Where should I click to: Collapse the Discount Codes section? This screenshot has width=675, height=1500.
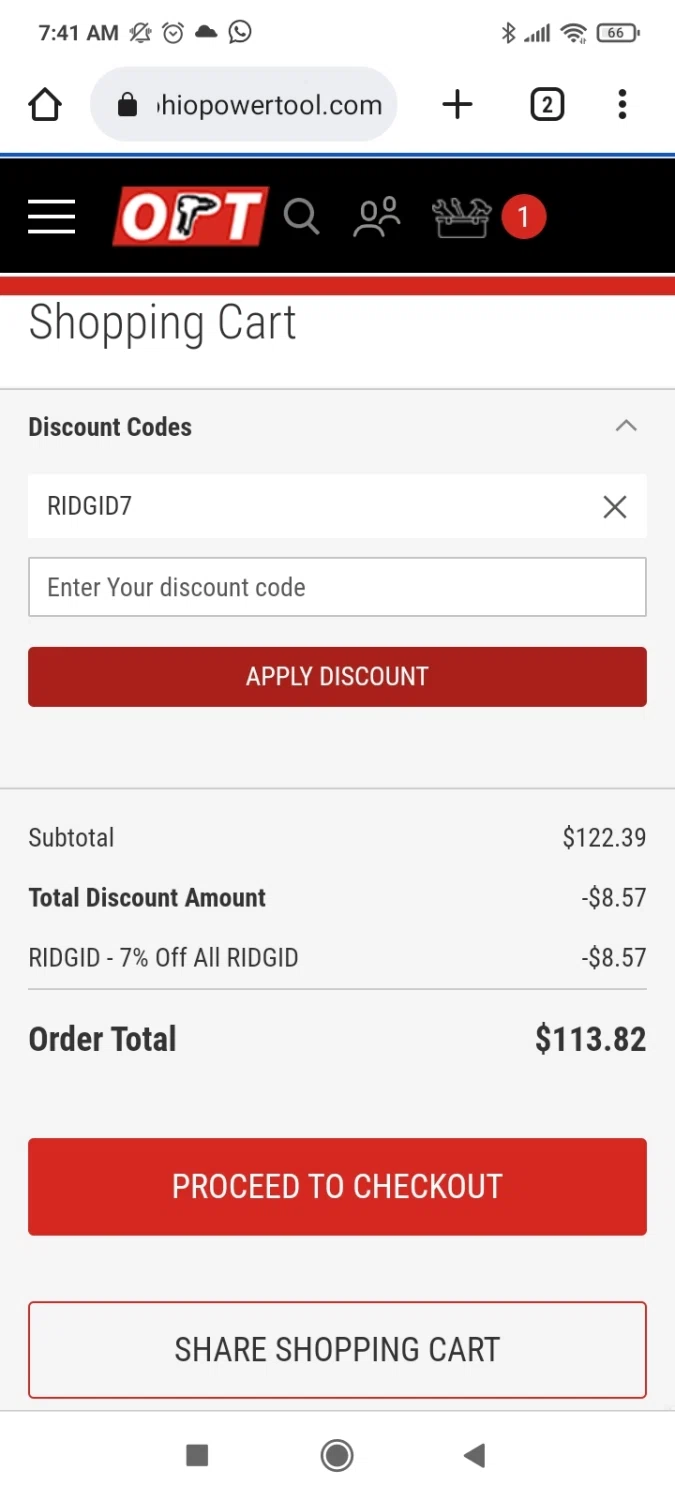(x=626, y=427)
